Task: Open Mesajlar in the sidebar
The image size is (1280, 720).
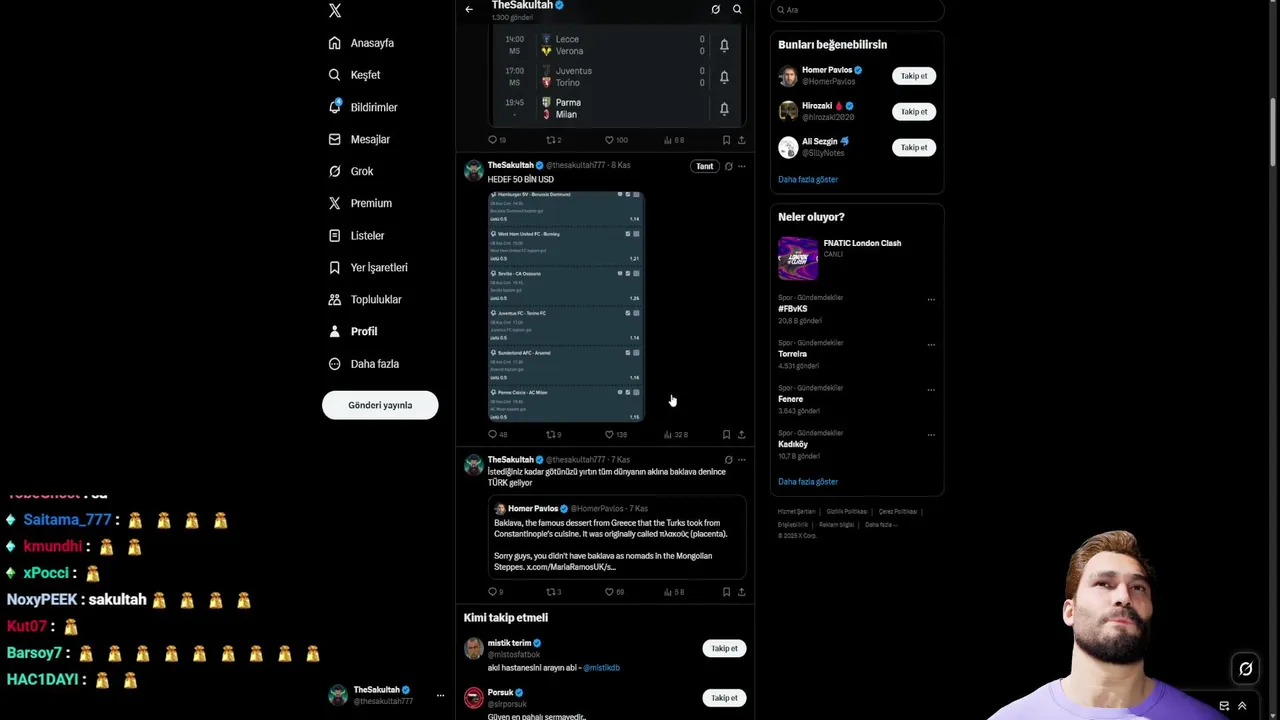Action: (369, 139)
